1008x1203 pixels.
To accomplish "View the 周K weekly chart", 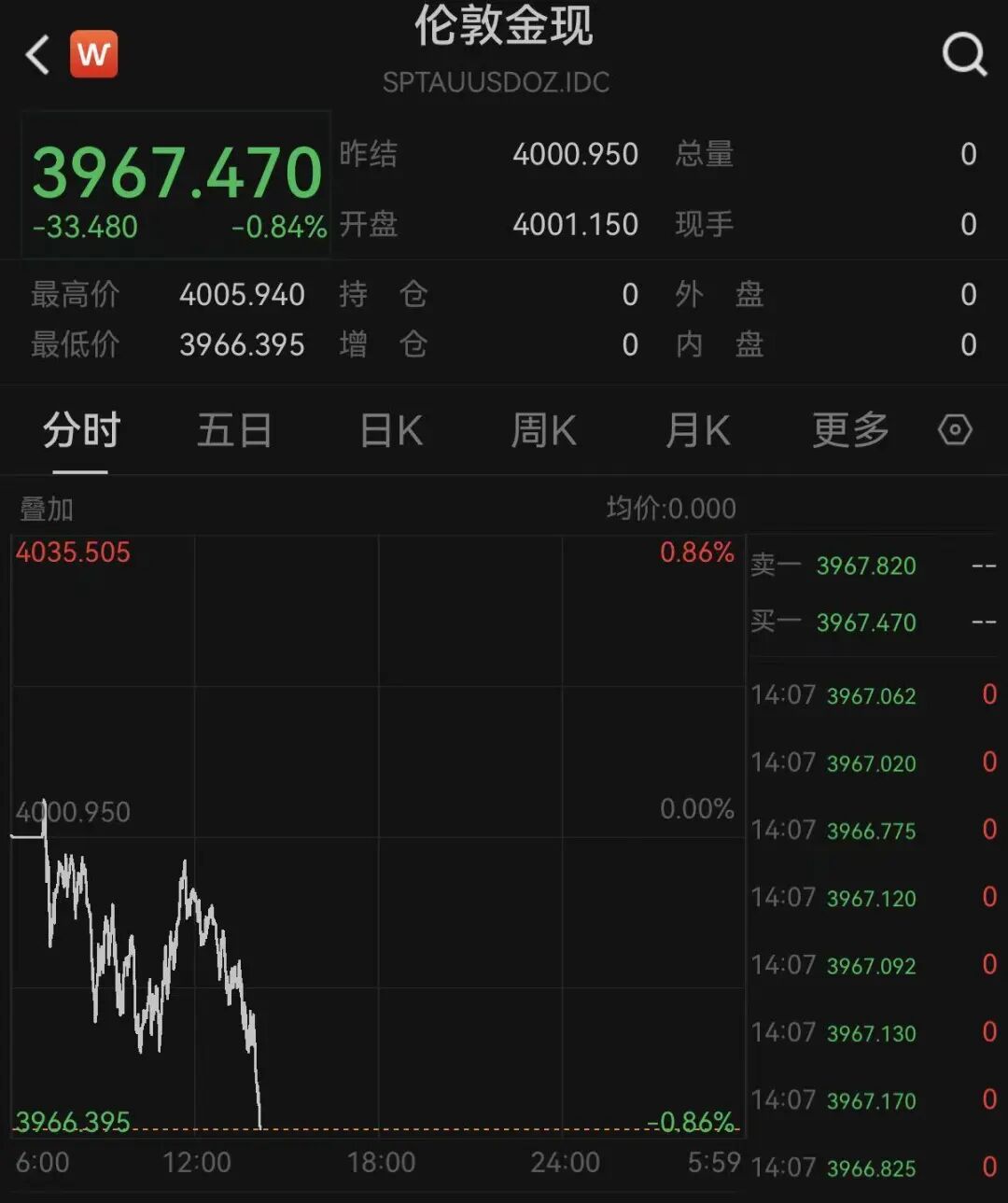I will (x=544, y=430).
